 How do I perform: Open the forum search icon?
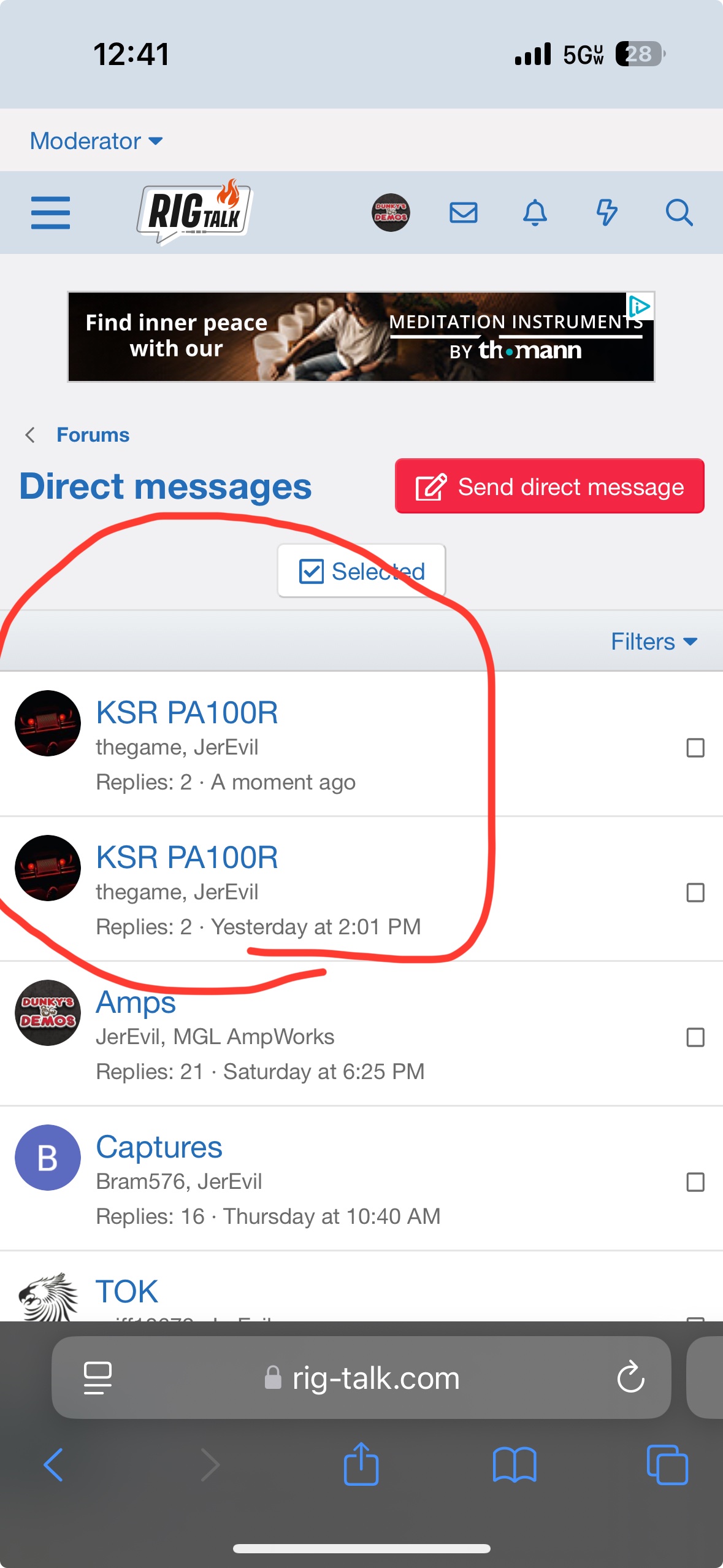click(x=679, y=213)
